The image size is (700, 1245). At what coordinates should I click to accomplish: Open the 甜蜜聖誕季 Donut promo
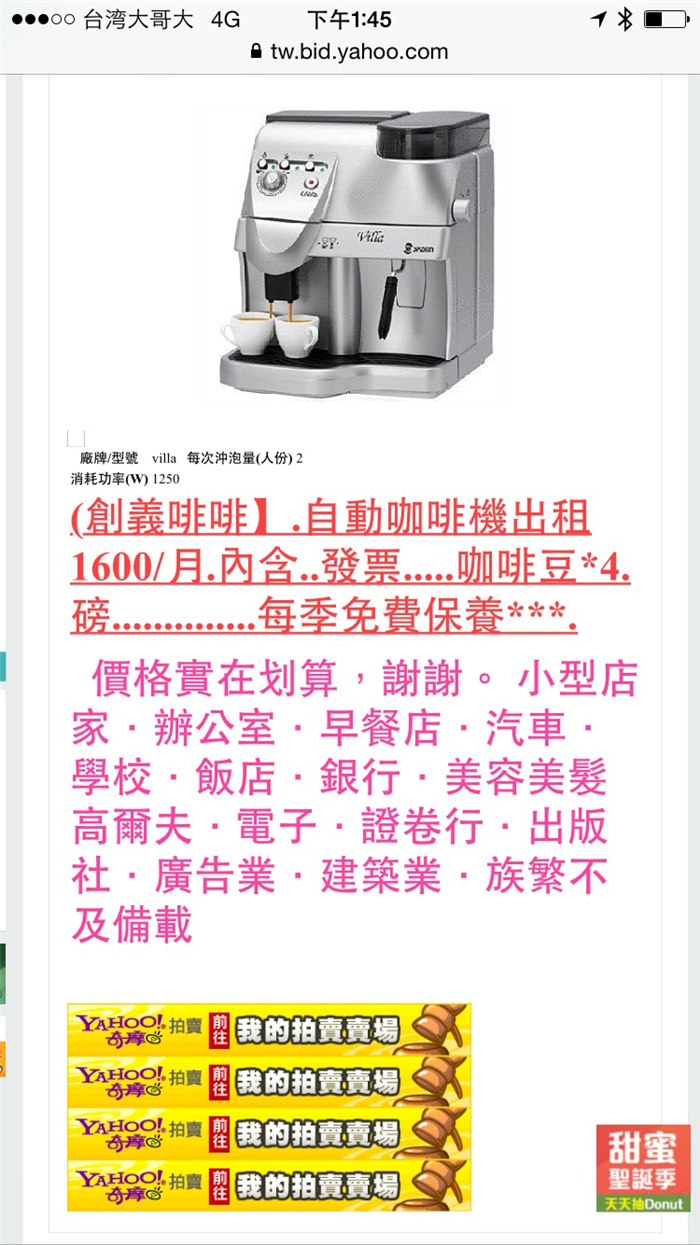643,1168
